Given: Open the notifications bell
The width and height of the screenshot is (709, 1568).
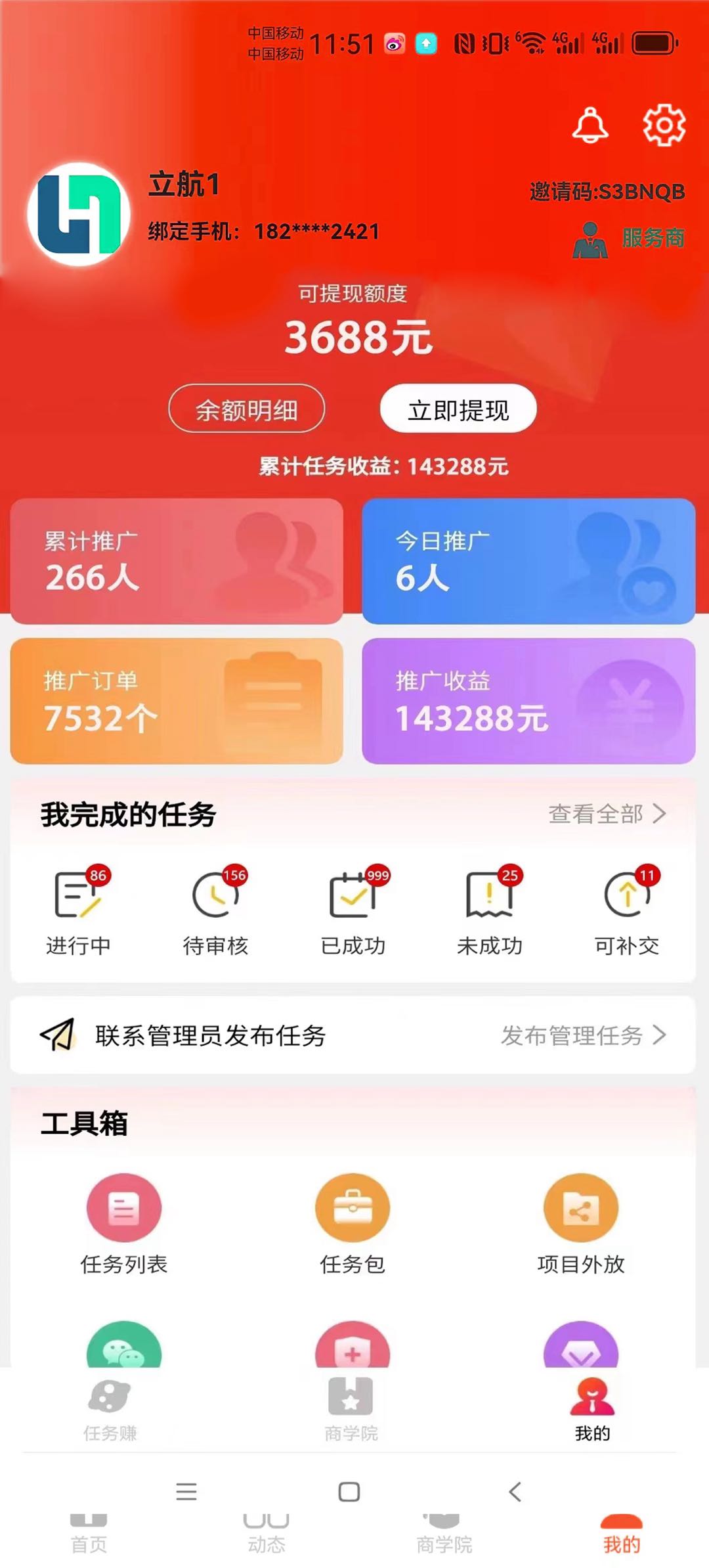Looking at the screenshot, I should 590,125.
